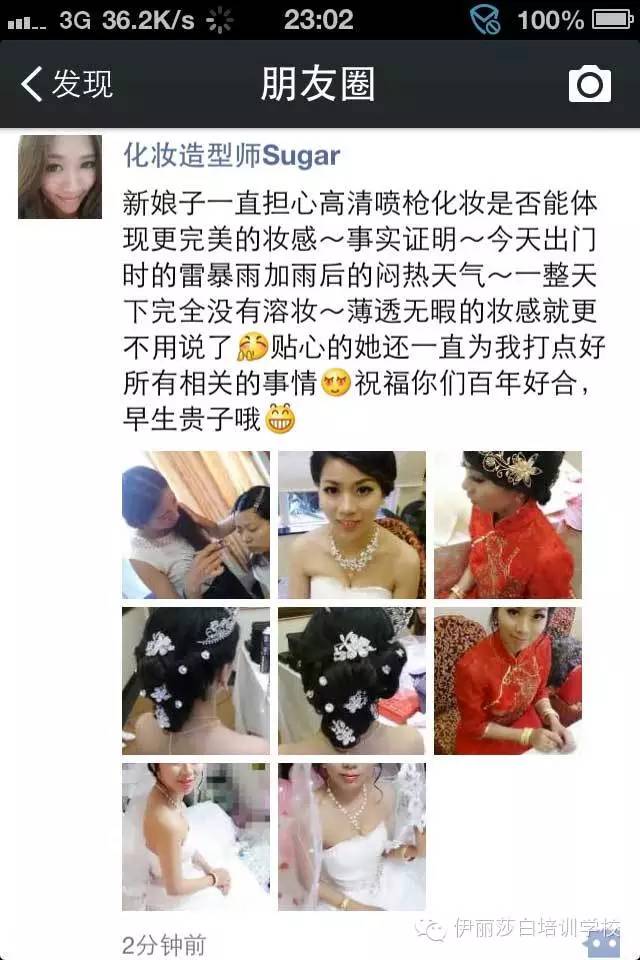Open the veiled bride photo with the pearl necklace
The width and height of the screenshot is (640, 960).
pyautogui.click(x=352, y=836)
